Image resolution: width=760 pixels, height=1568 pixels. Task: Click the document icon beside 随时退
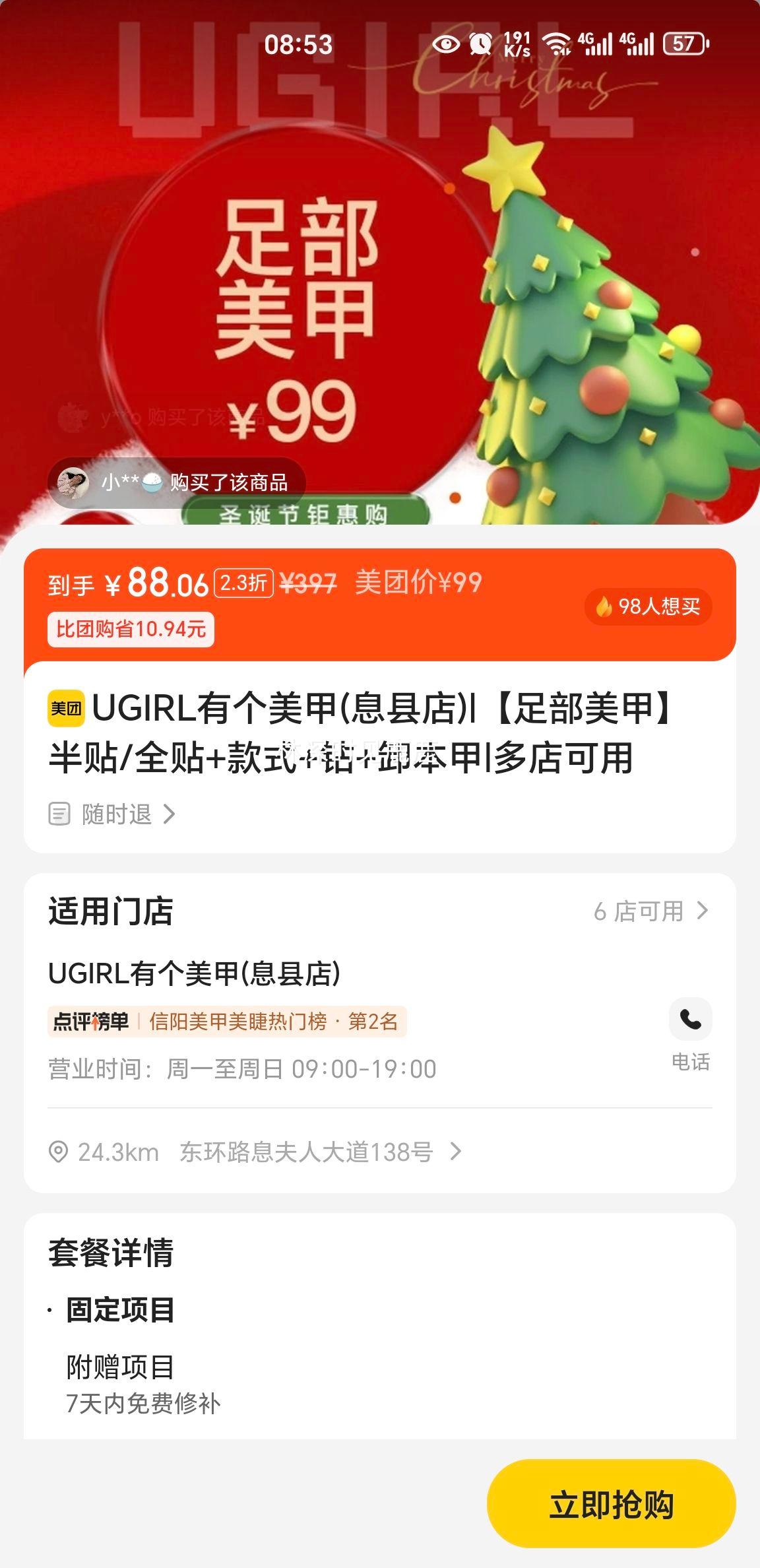[61, 814]
